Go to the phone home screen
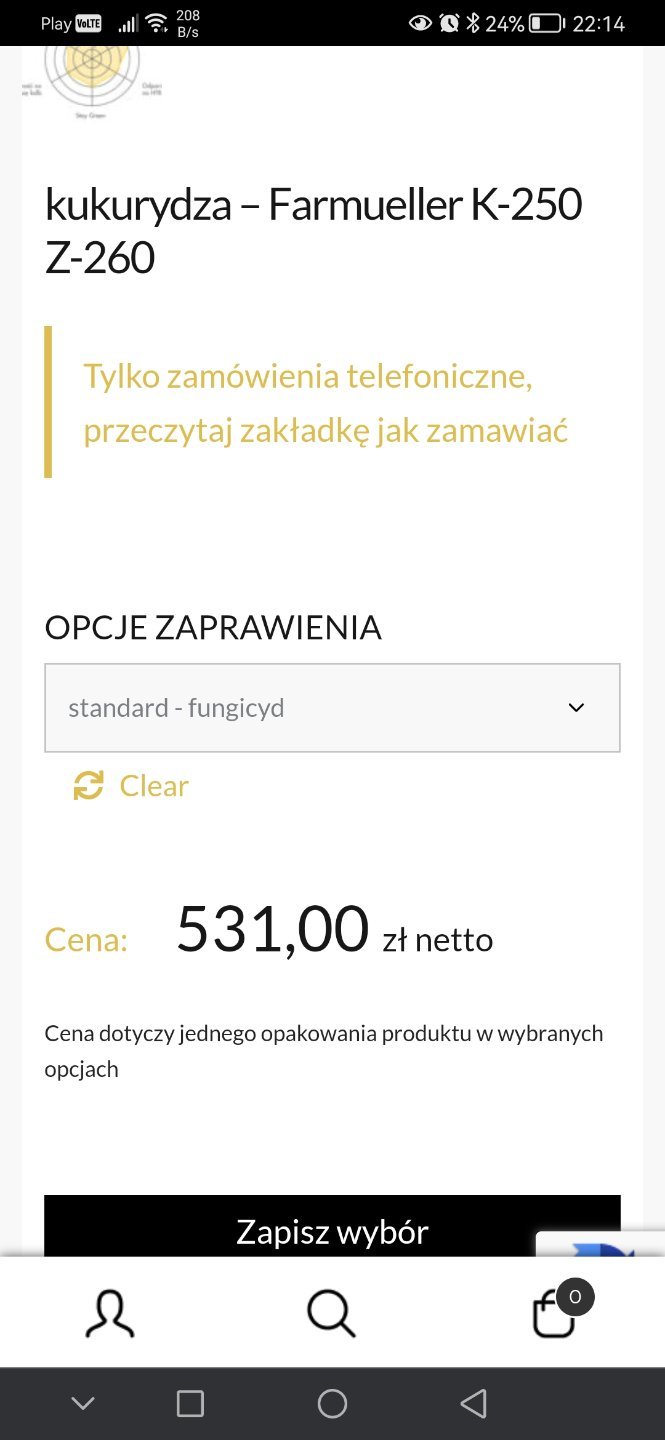The width and height of the screenshot is (665, 1440). point(332,1404)
